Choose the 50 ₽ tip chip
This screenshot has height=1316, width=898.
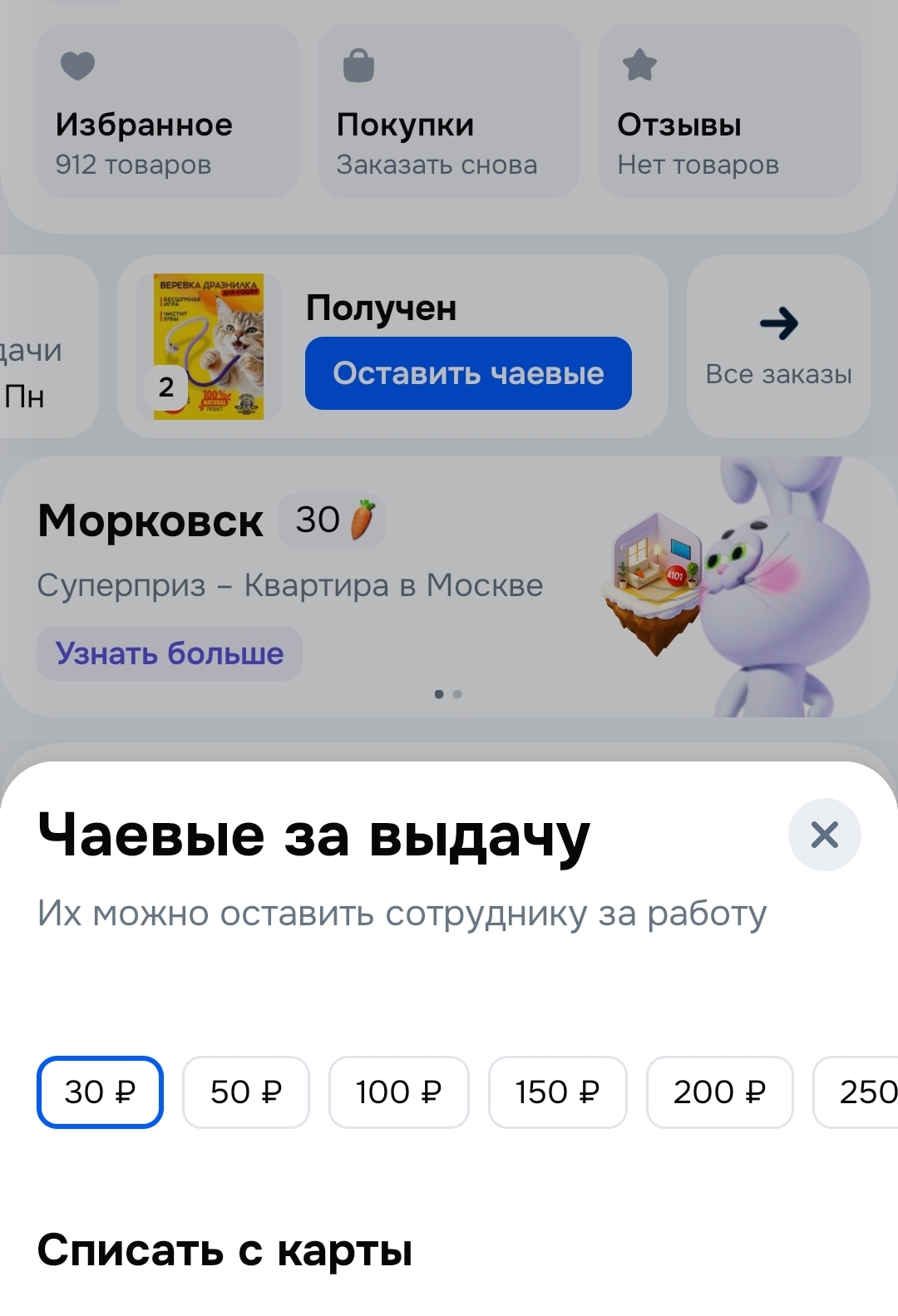246,1092
